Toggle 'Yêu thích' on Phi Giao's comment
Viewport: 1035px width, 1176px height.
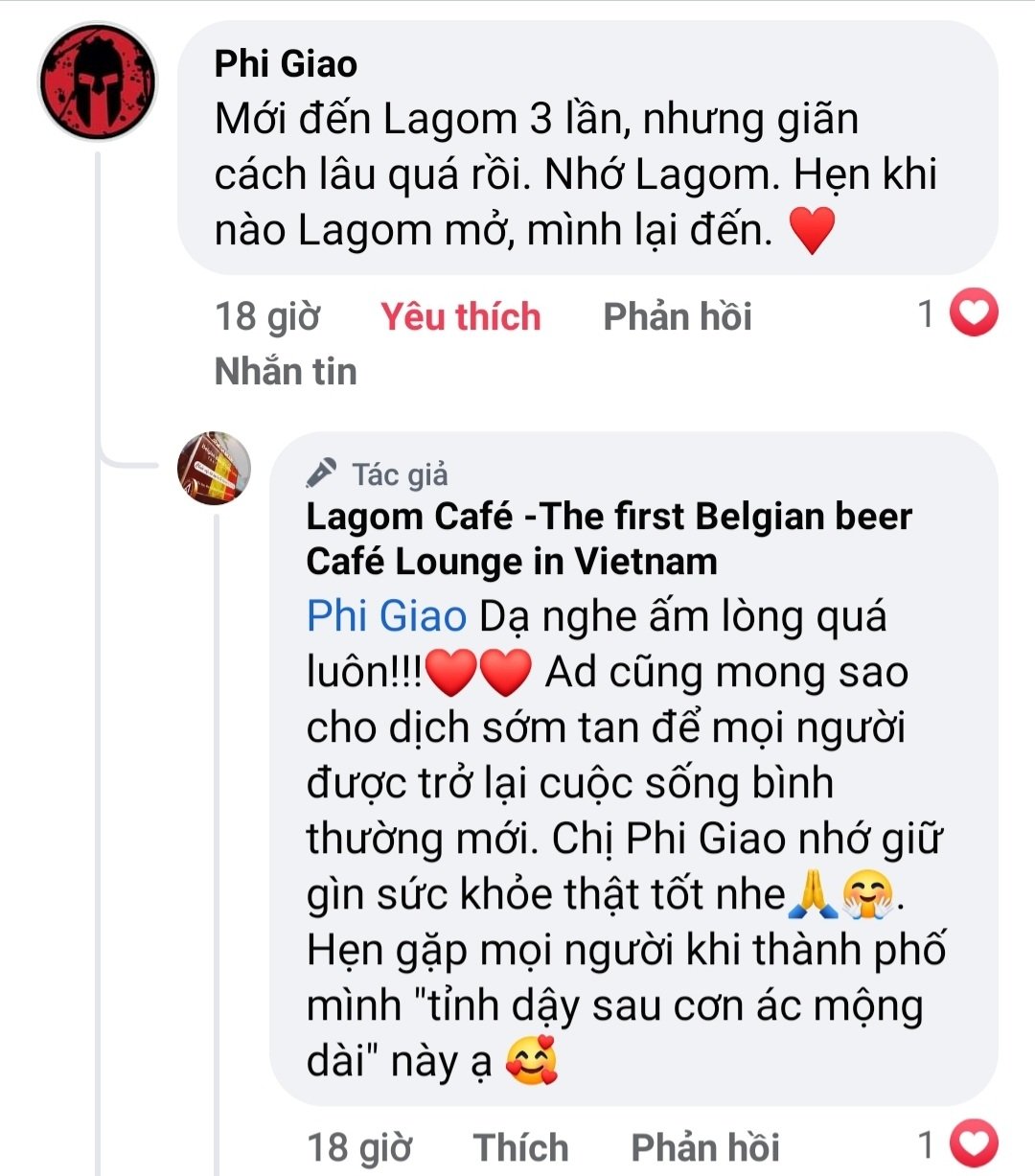pos(460,316)
